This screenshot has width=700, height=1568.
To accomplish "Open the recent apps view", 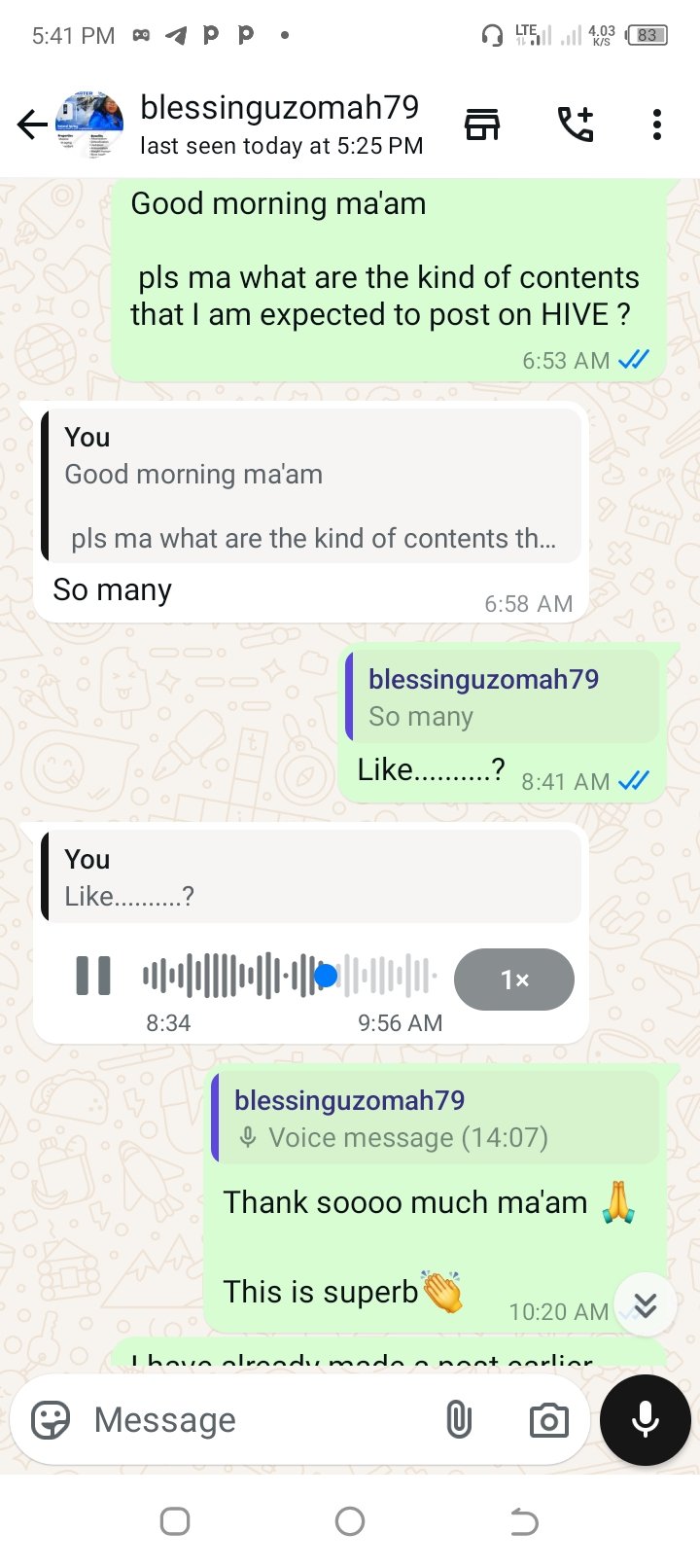I will [x=175, y=1521].
